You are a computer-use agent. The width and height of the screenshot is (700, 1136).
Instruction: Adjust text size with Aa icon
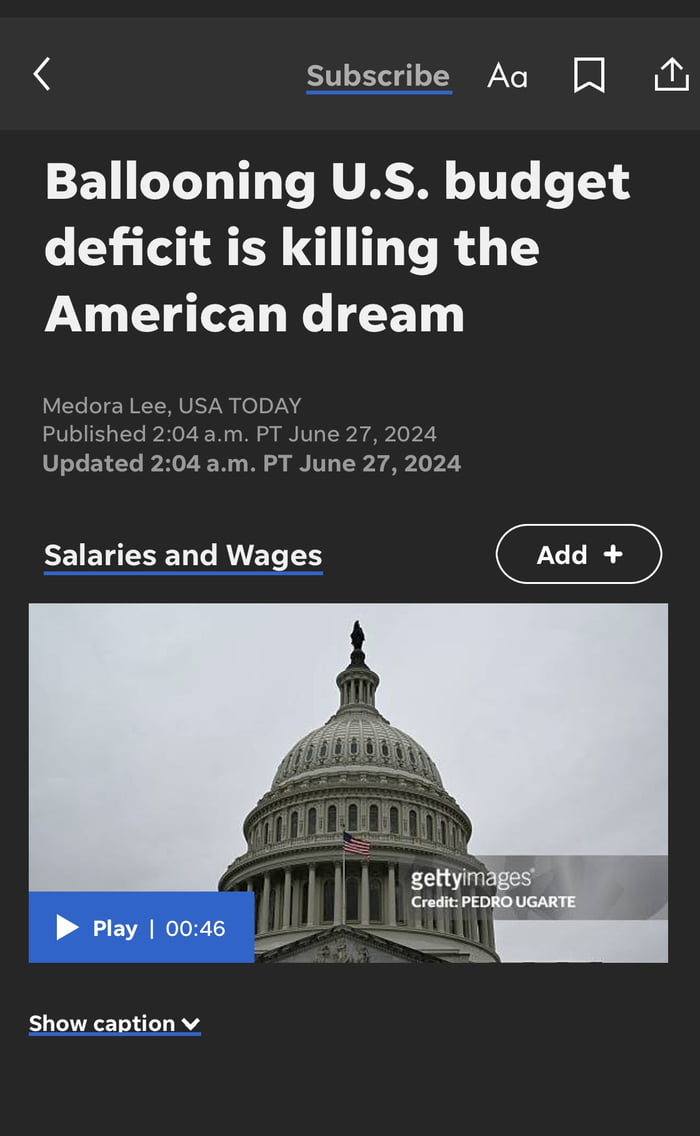tap(507, 76)
